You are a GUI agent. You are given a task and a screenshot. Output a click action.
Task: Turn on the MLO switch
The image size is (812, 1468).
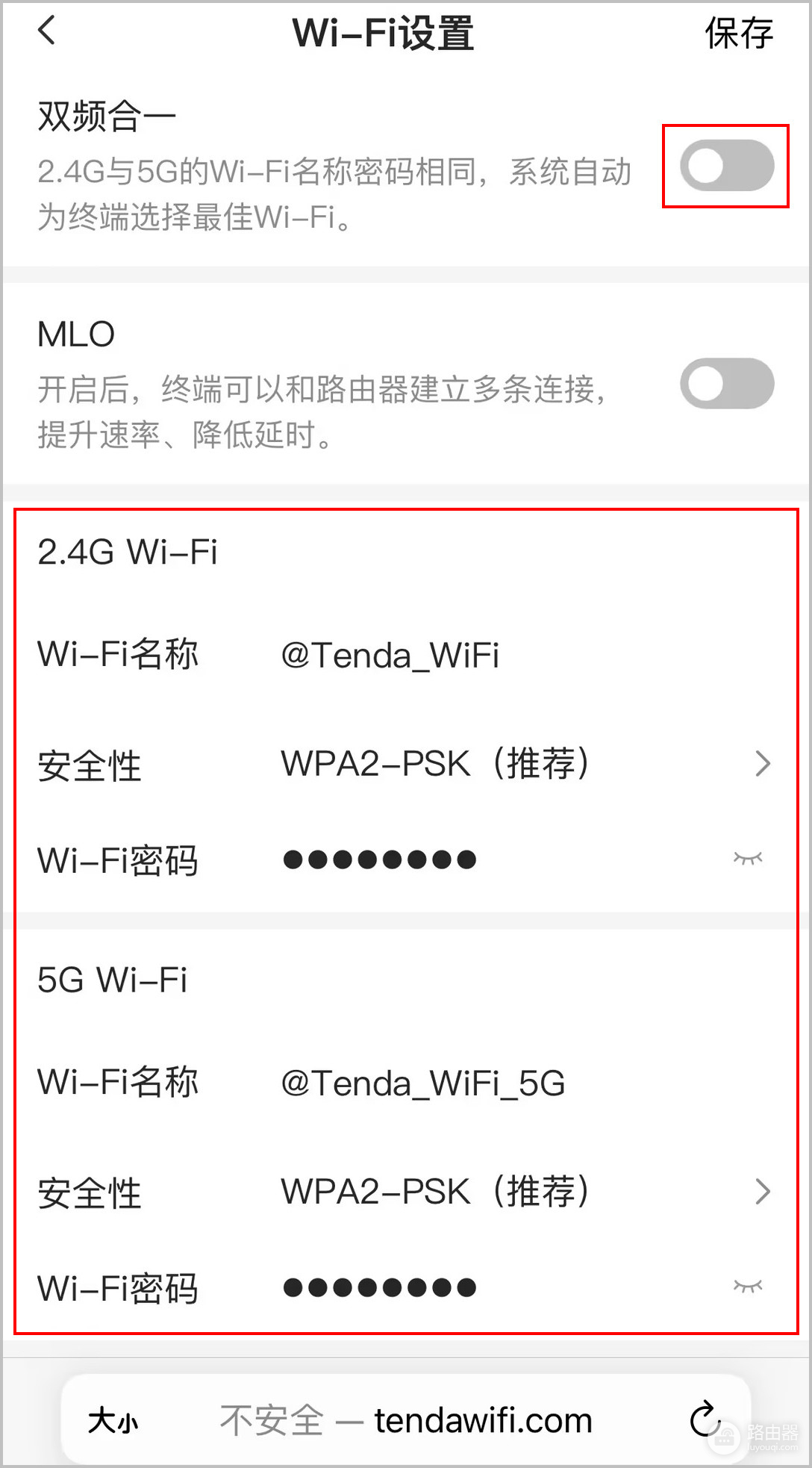(726, 384)
